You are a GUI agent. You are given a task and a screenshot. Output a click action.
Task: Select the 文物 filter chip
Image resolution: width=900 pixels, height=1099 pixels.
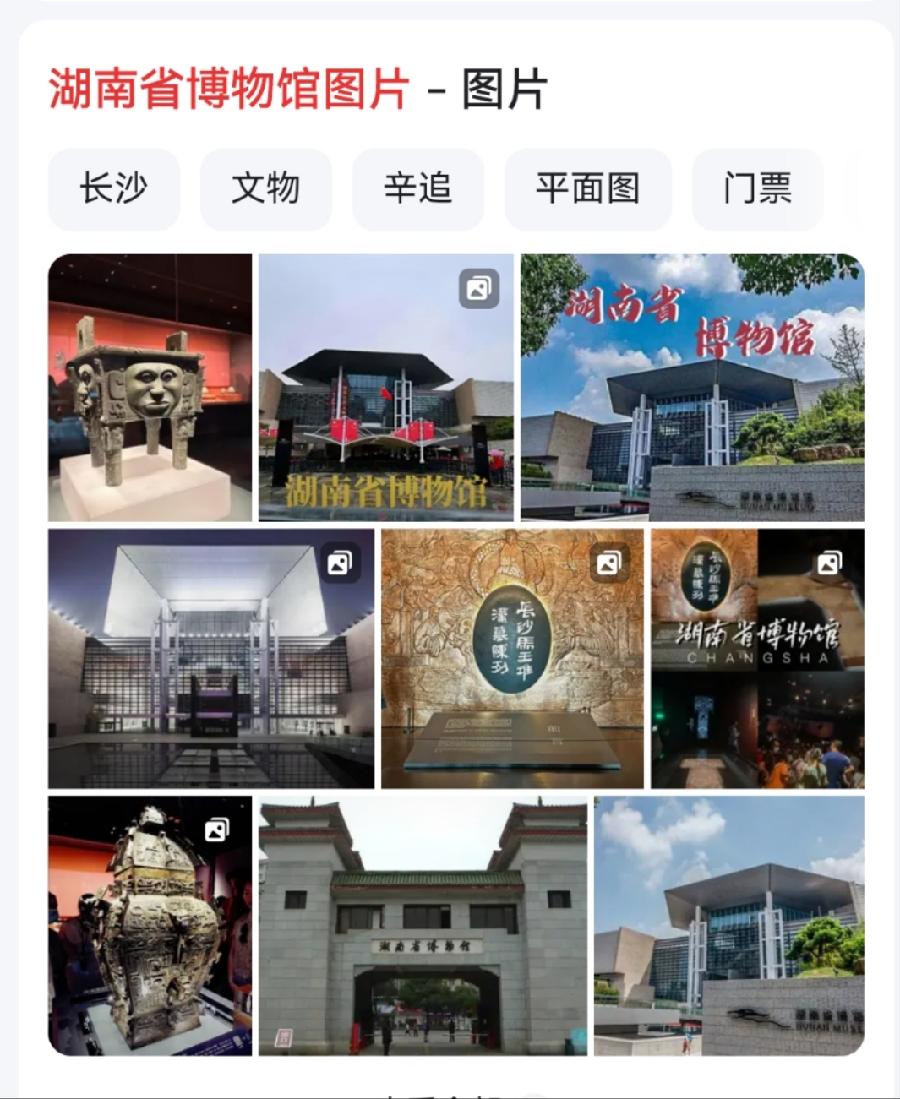pos(265,189)
